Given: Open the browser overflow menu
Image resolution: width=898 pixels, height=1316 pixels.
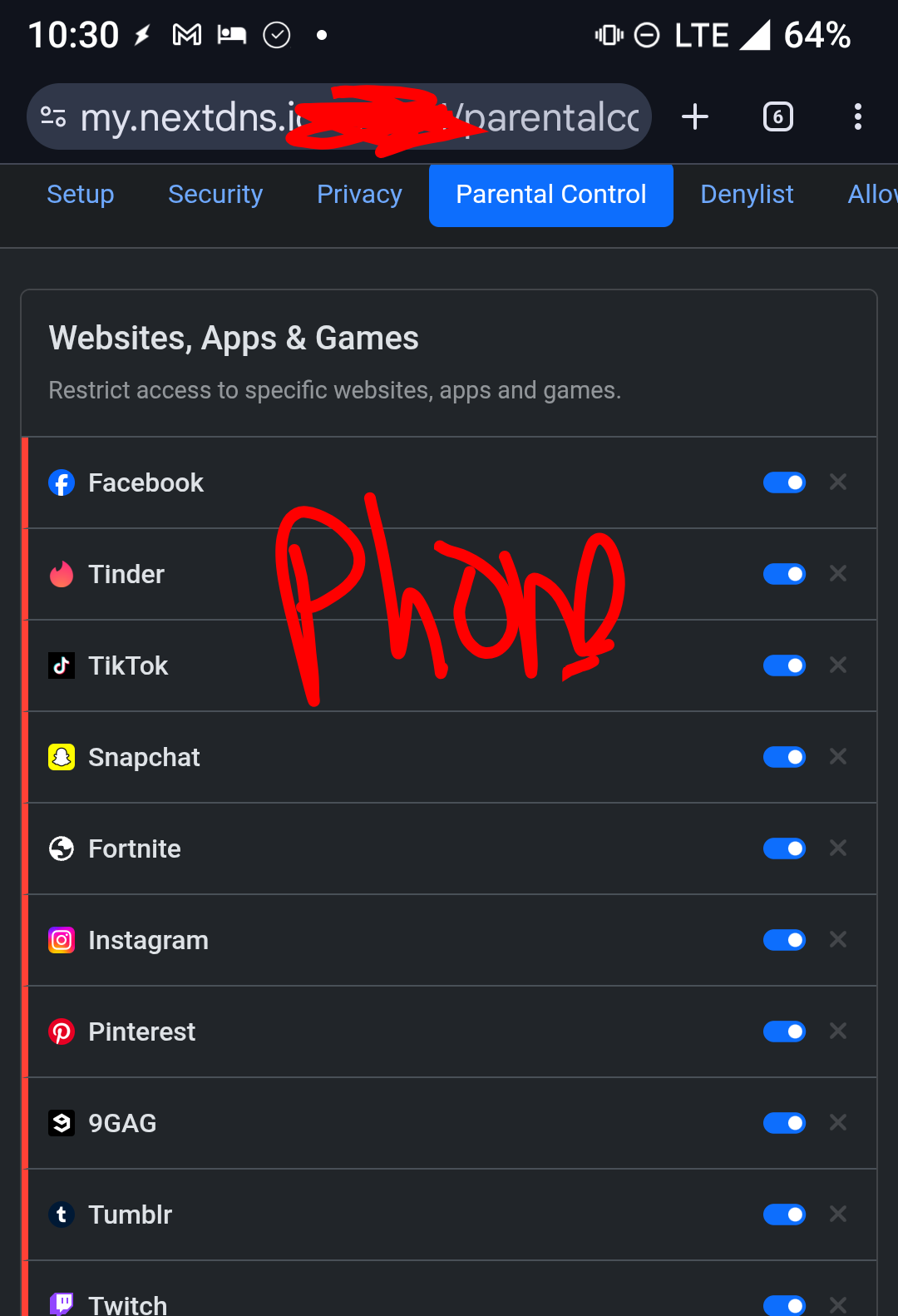Looking at the screenshot, I should (857, 116).
